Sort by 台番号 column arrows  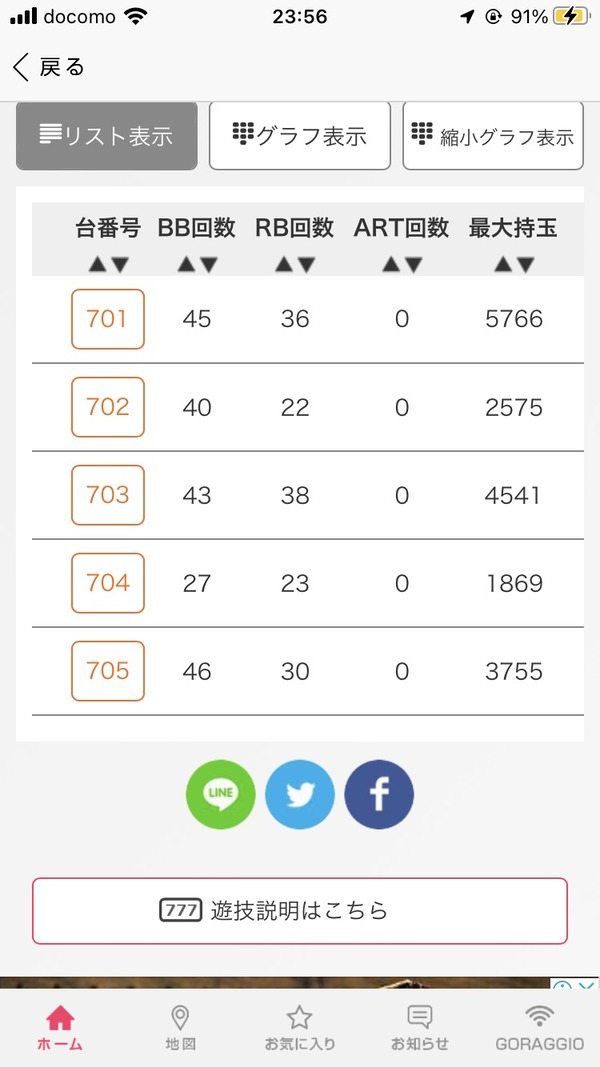pyautogui.click(x=108, y=265)
